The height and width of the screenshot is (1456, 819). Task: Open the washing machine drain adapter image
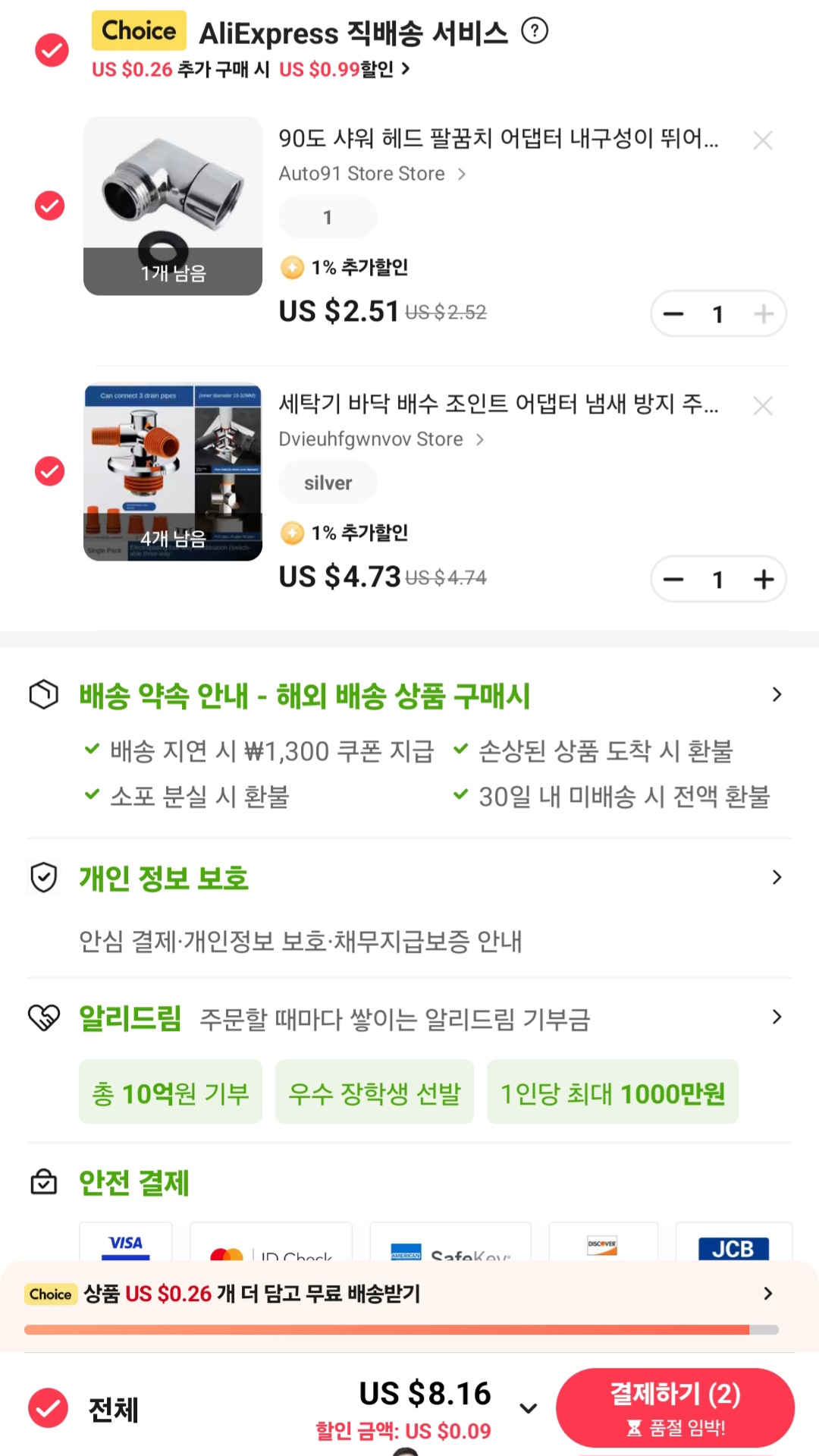click(173, 471)
